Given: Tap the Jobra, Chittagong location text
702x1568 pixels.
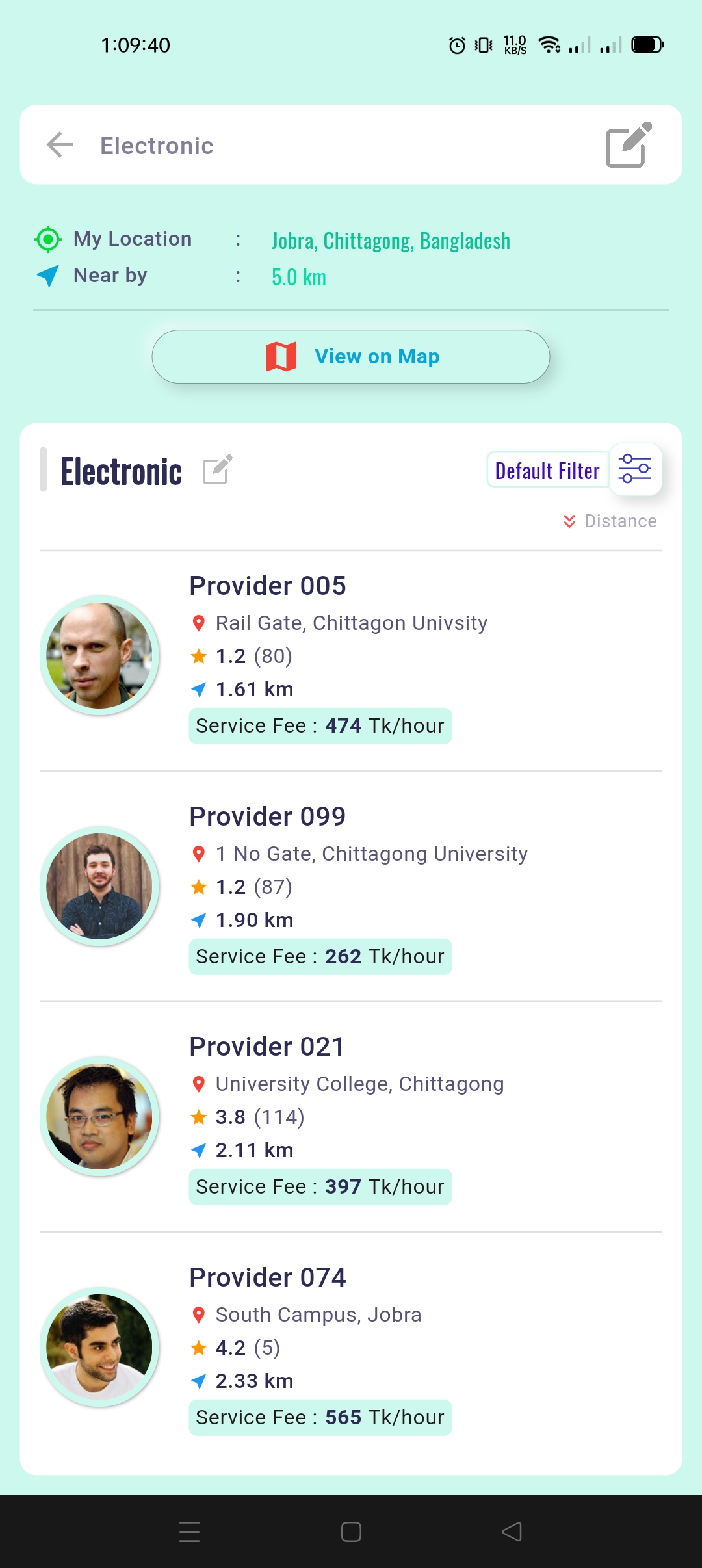Looking at the screenshot, I should (x=391, y=241).
